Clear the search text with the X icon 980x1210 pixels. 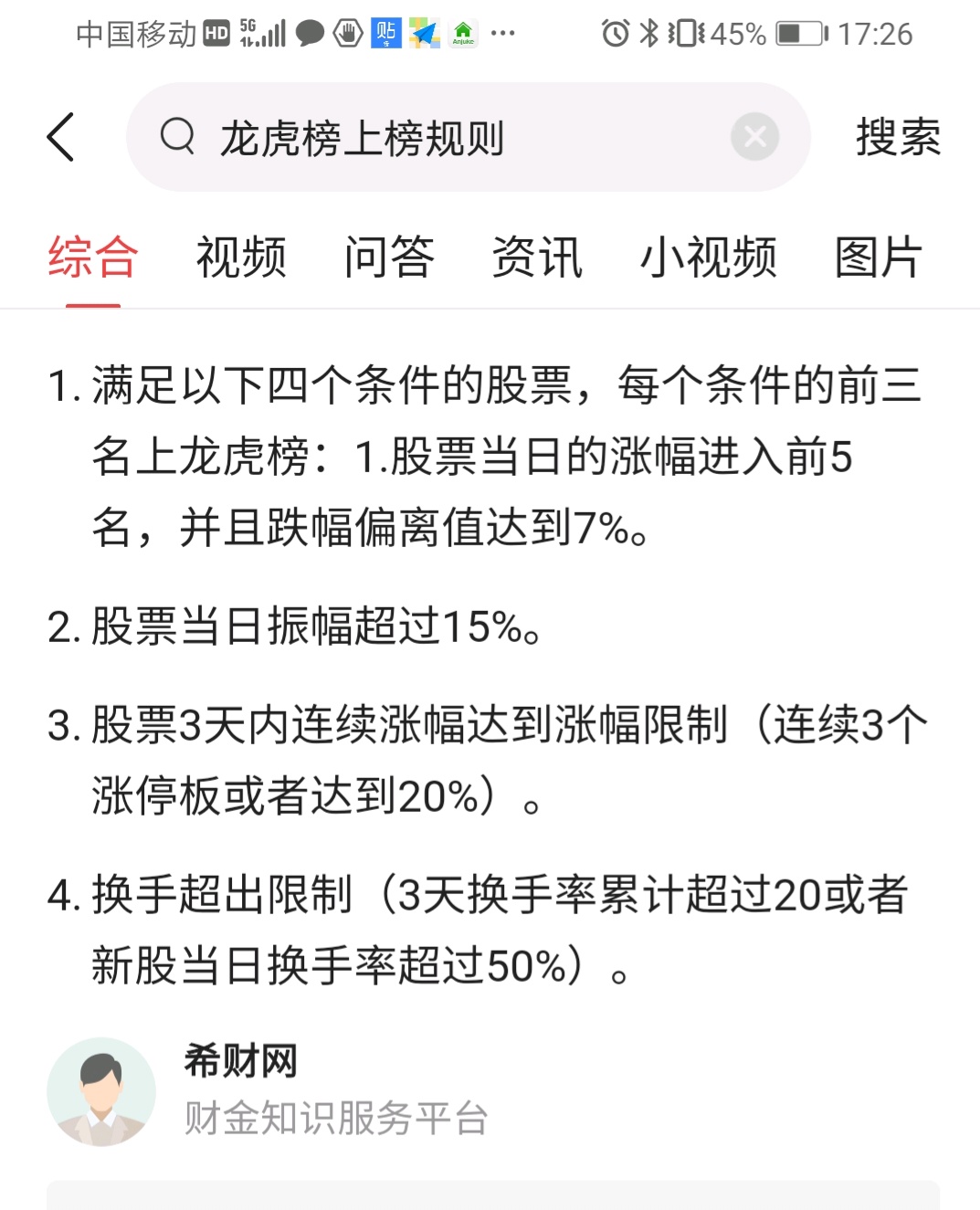click(x=753, y=136)
